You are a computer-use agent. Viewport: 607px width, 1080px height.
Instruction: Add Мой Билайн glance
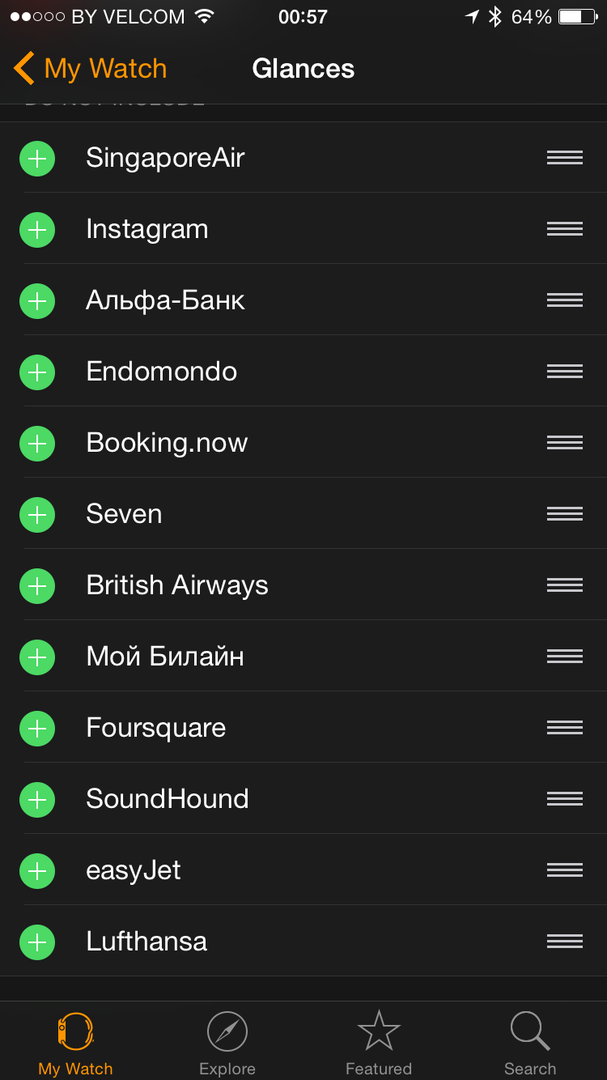pyautogui.click(x=38, y=657)
